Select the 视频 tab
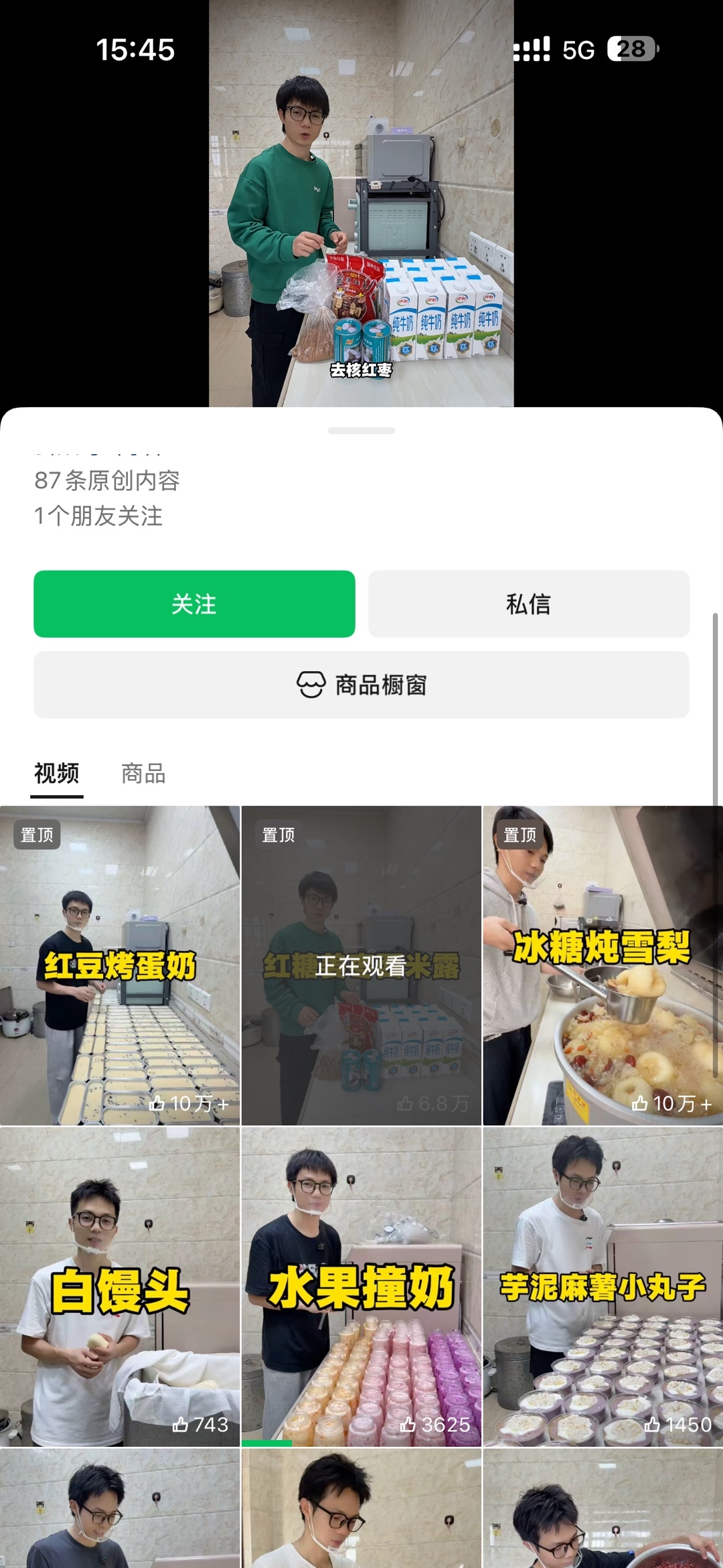Image resolution: width=723 pixels, height=1568 pixels. point(57,774)
